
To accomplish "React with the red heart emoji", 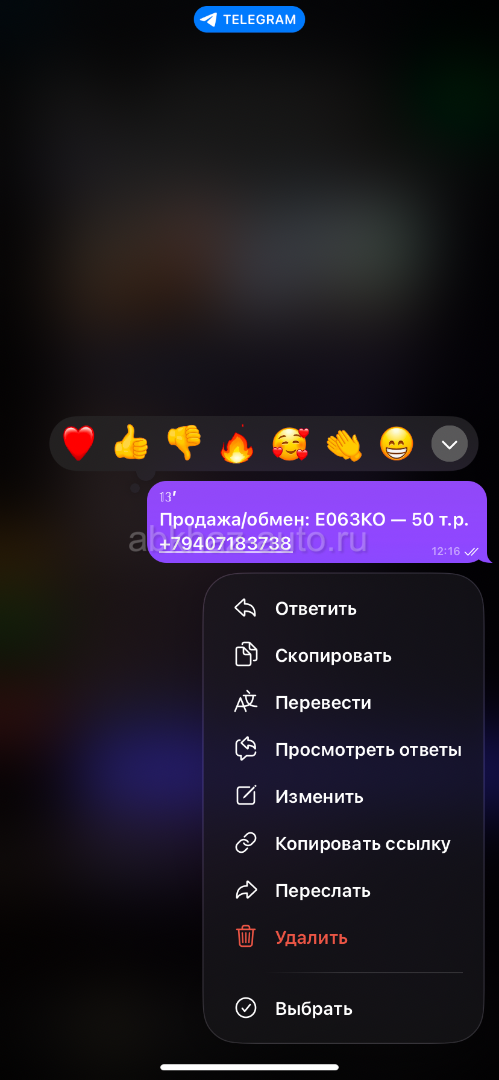I will point(79,443).
